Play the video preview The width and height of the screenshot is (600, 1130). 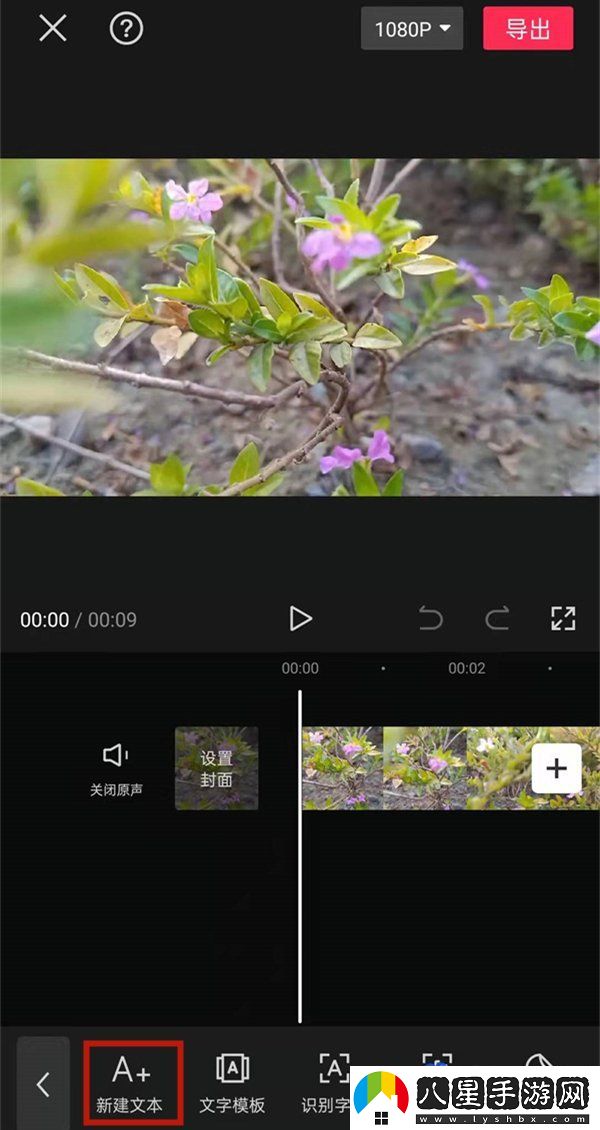pos(300,619)
